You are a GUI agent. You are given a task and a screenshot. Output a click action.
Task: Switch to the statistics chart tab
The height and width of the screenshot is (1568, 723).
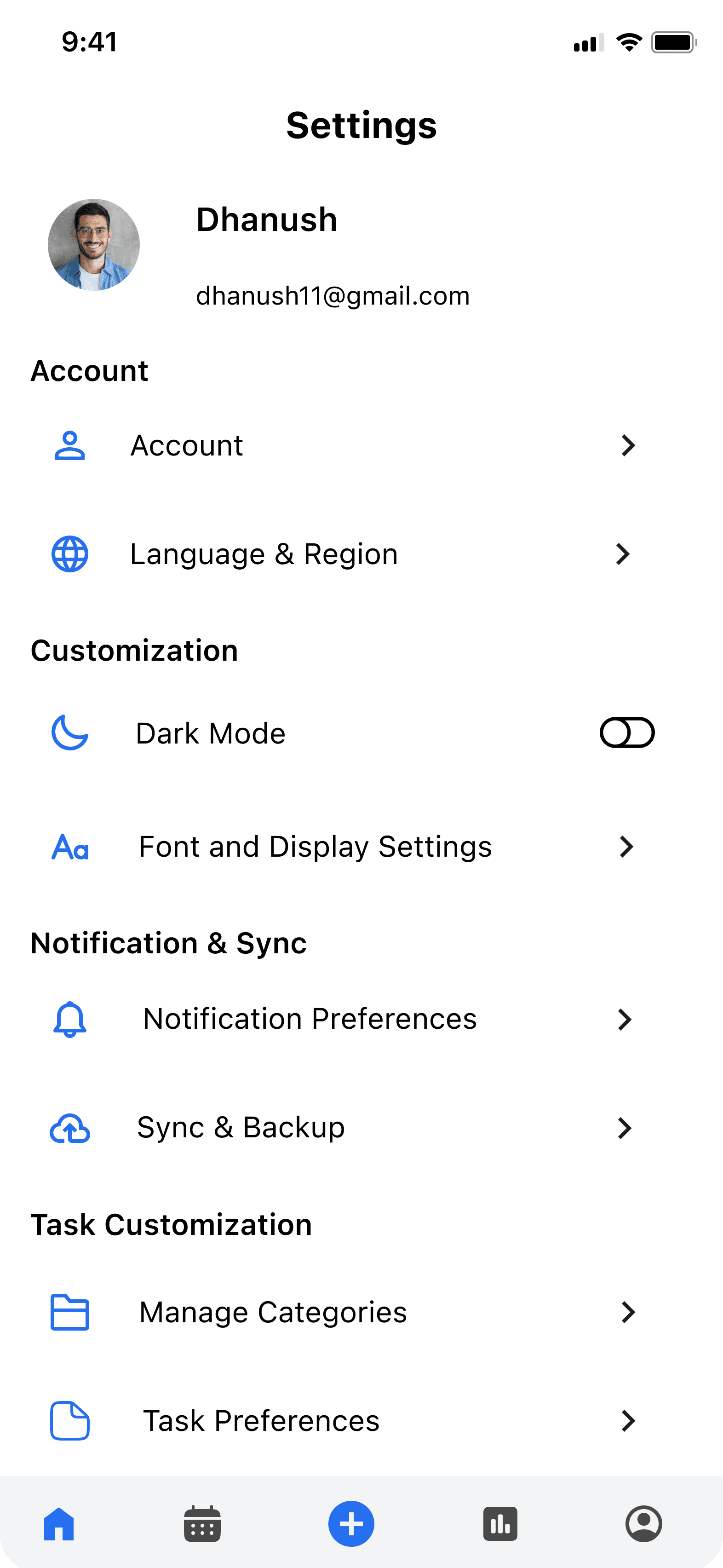[500, 1524]
